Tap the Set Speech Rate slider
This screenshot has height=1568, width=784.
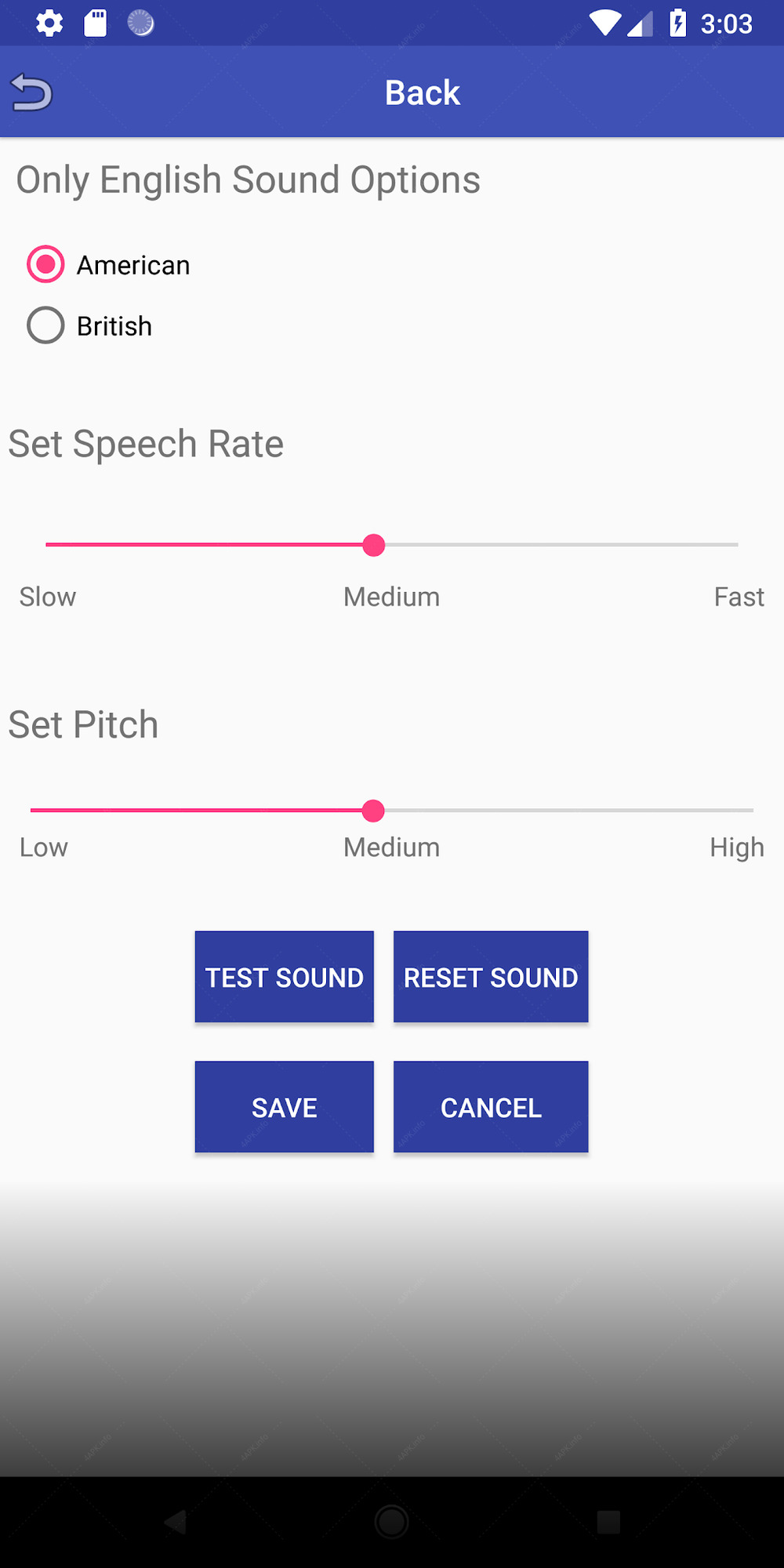pyautogui.click(x=392, y=545)
